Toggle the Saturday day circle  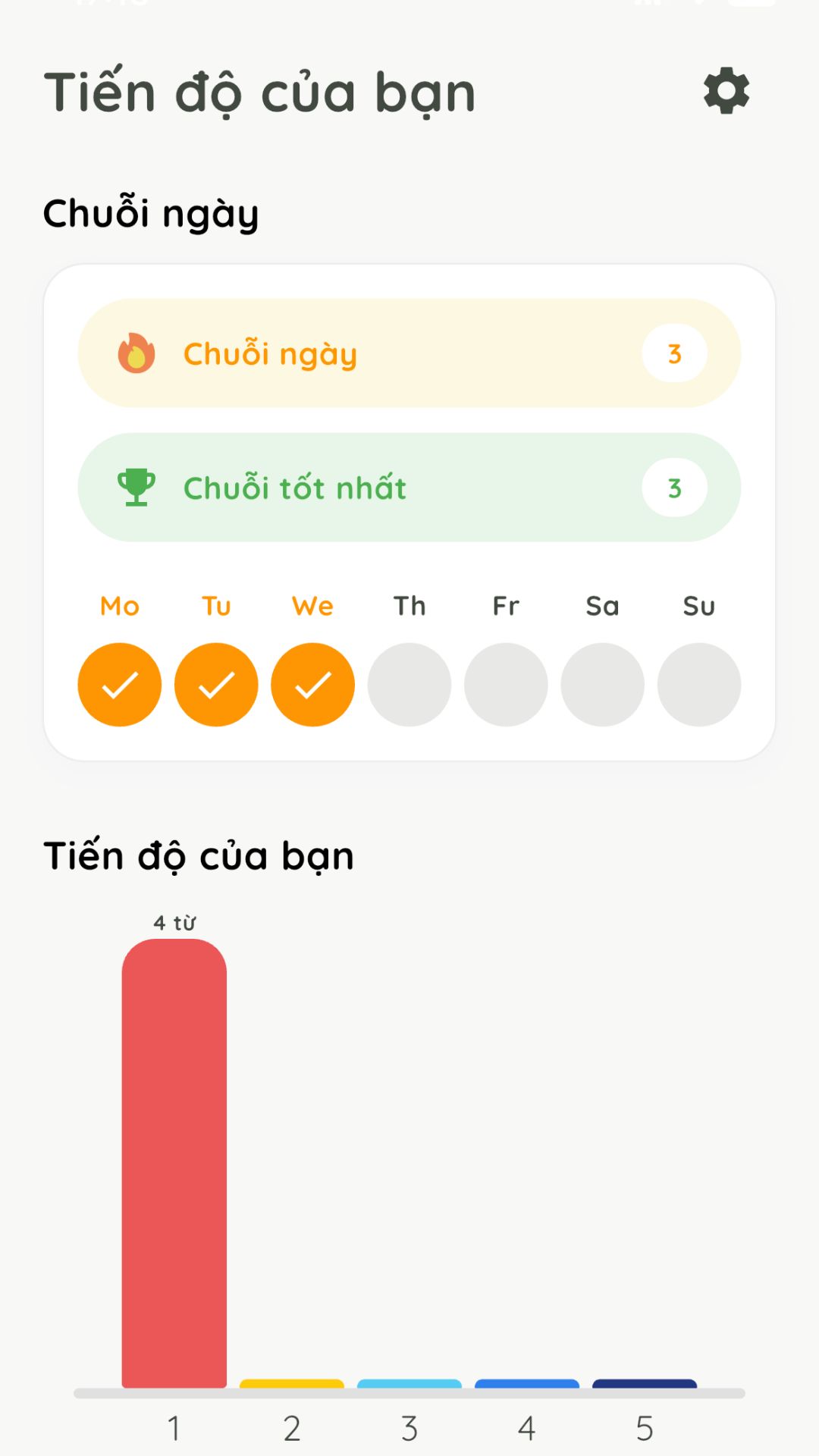tap(603, 684)
